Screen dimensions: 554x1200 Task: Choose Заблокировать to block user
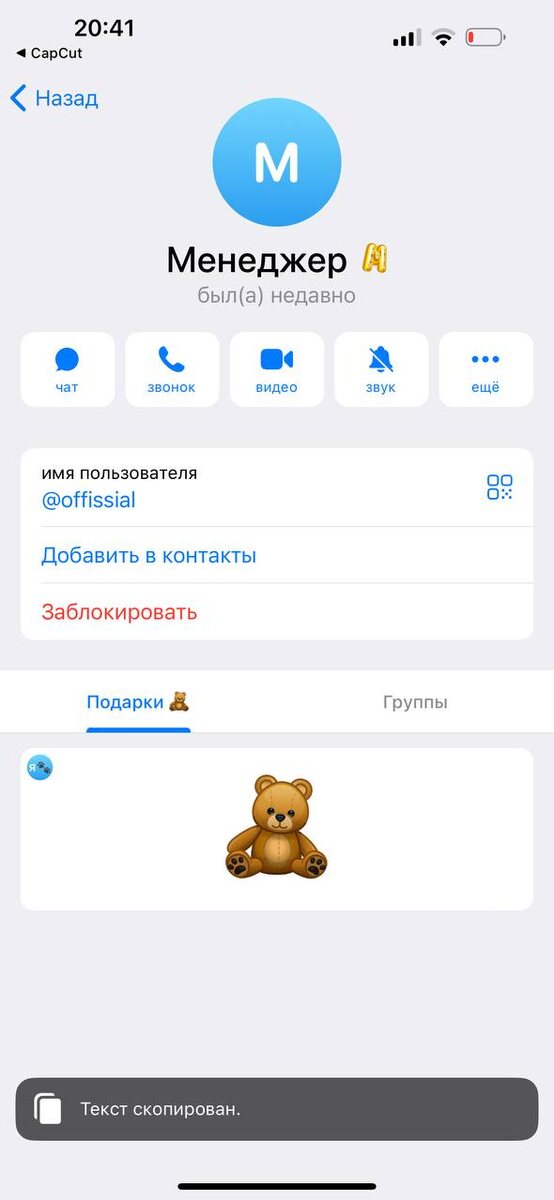[x=277, y=612]
